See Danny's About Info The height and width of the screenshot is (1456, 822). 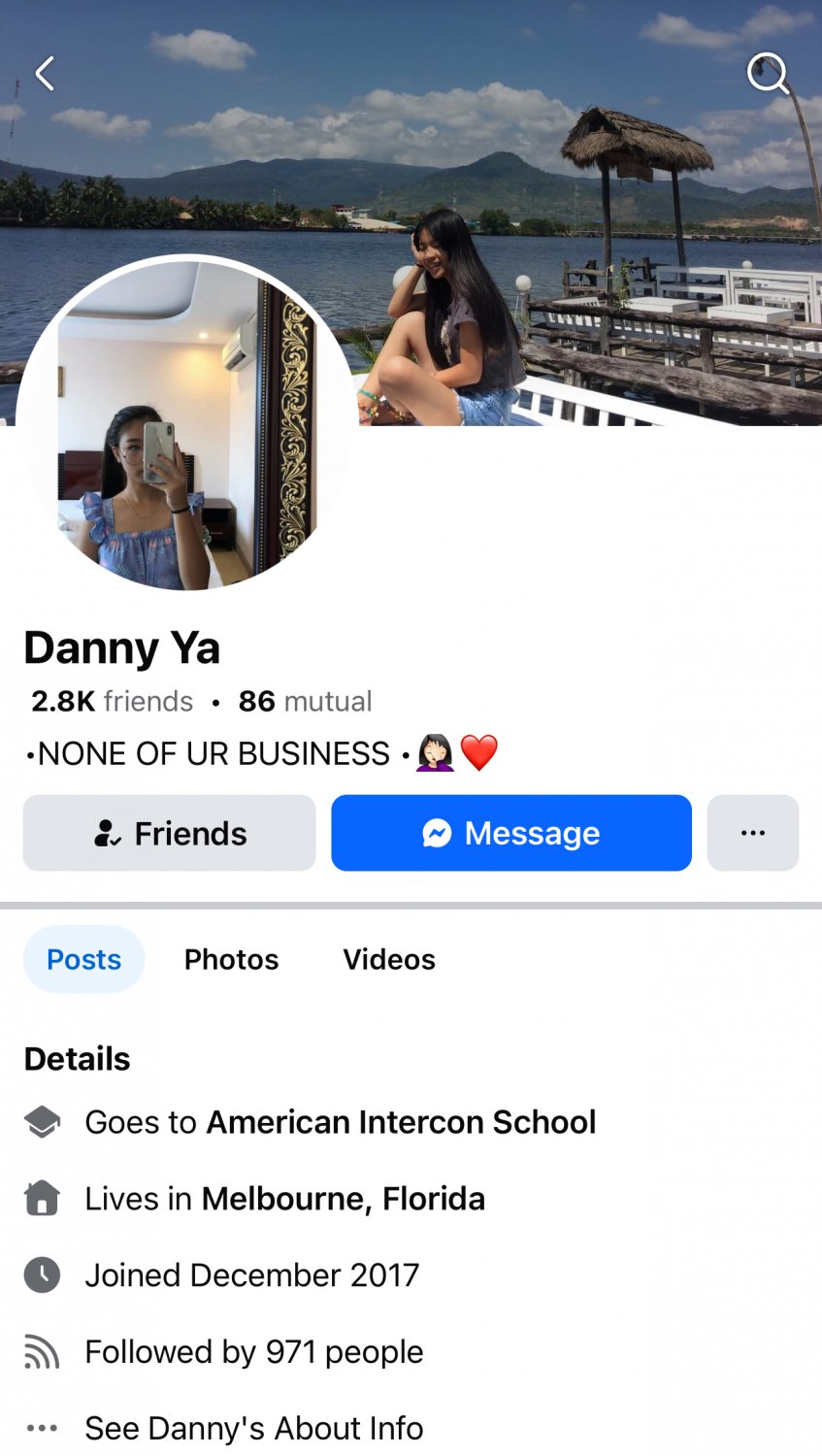[254, 1429]
